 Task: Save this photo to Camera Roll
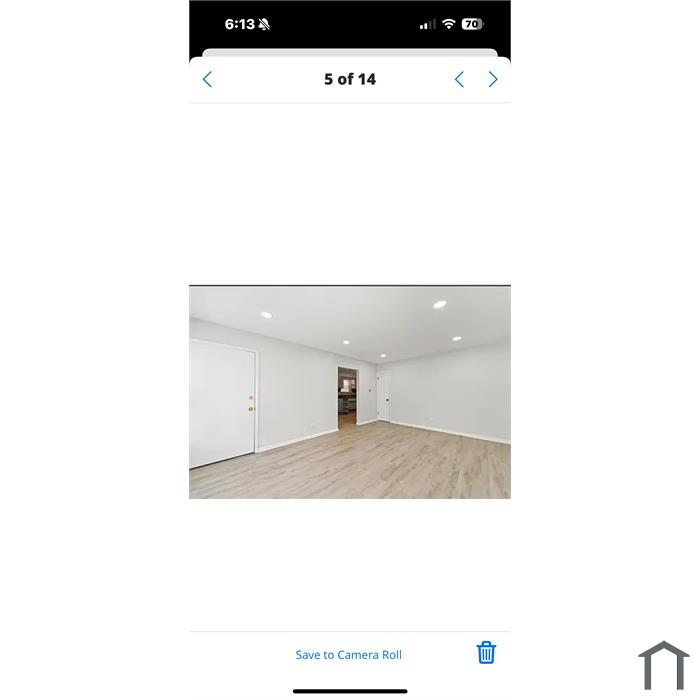(x=348, y=655)
